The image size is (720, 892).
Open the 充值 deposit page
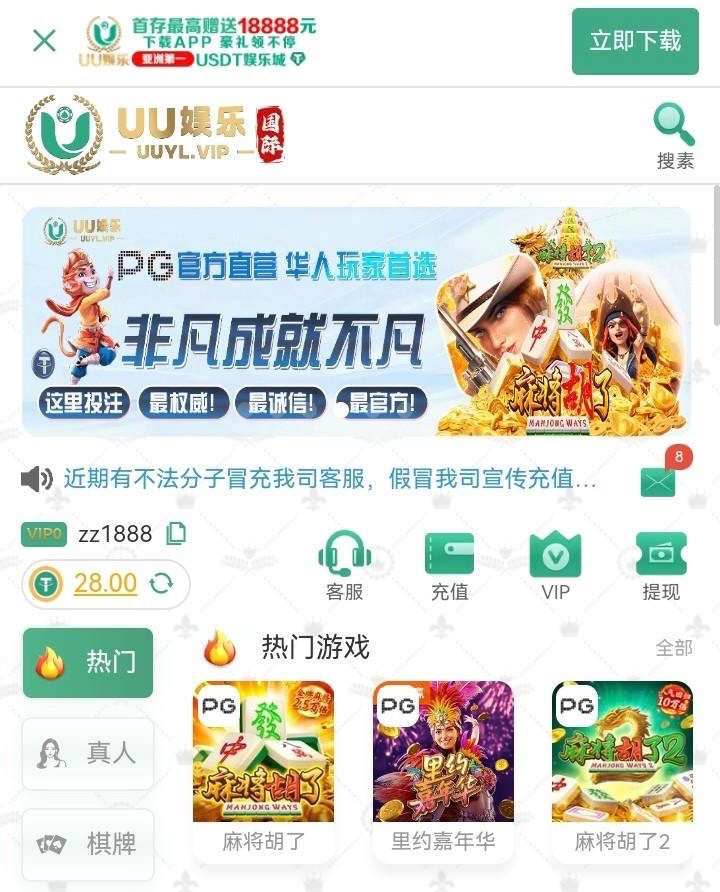tap(449, 565)
